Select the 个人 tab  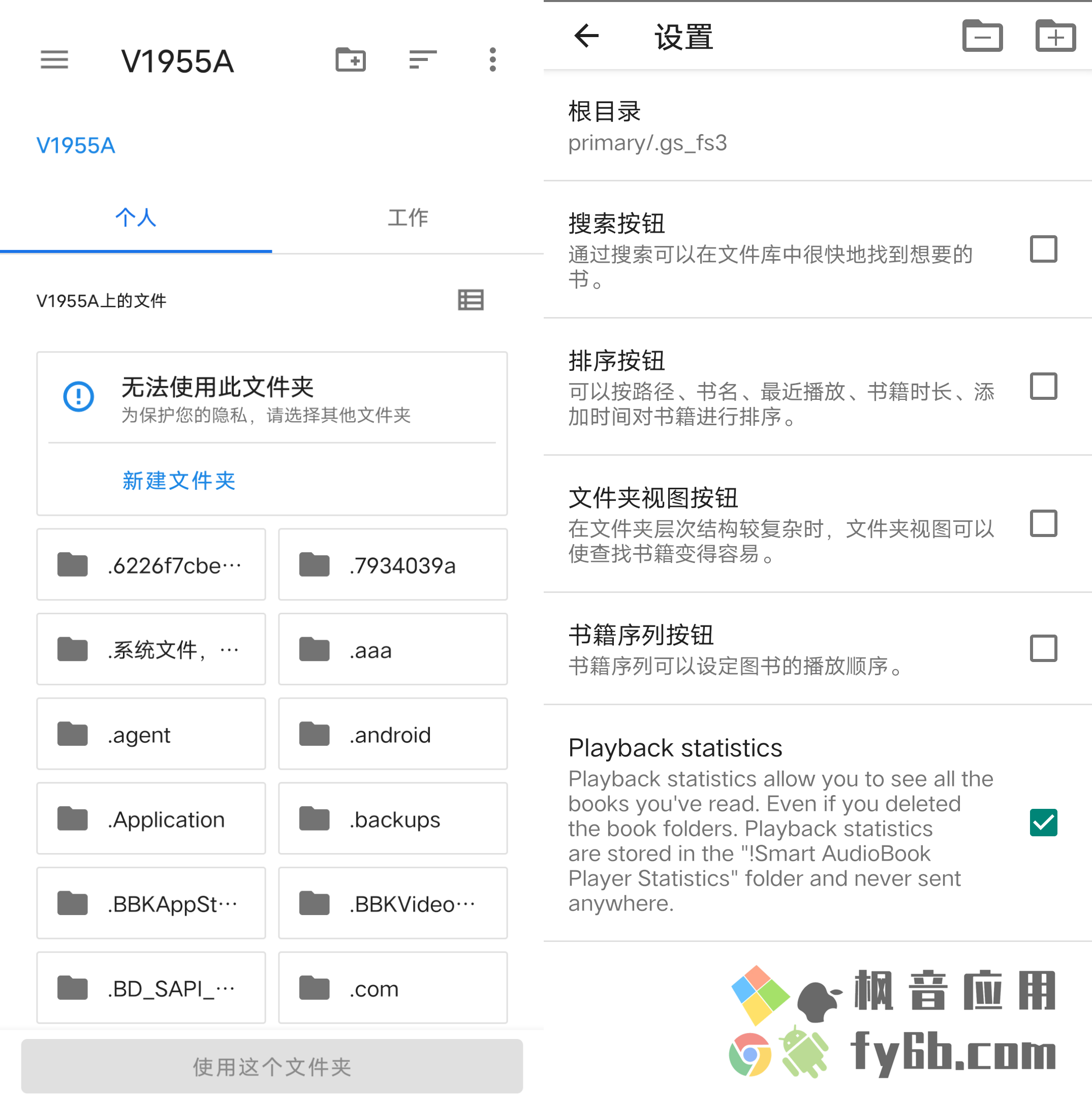(x=136, y=217)
